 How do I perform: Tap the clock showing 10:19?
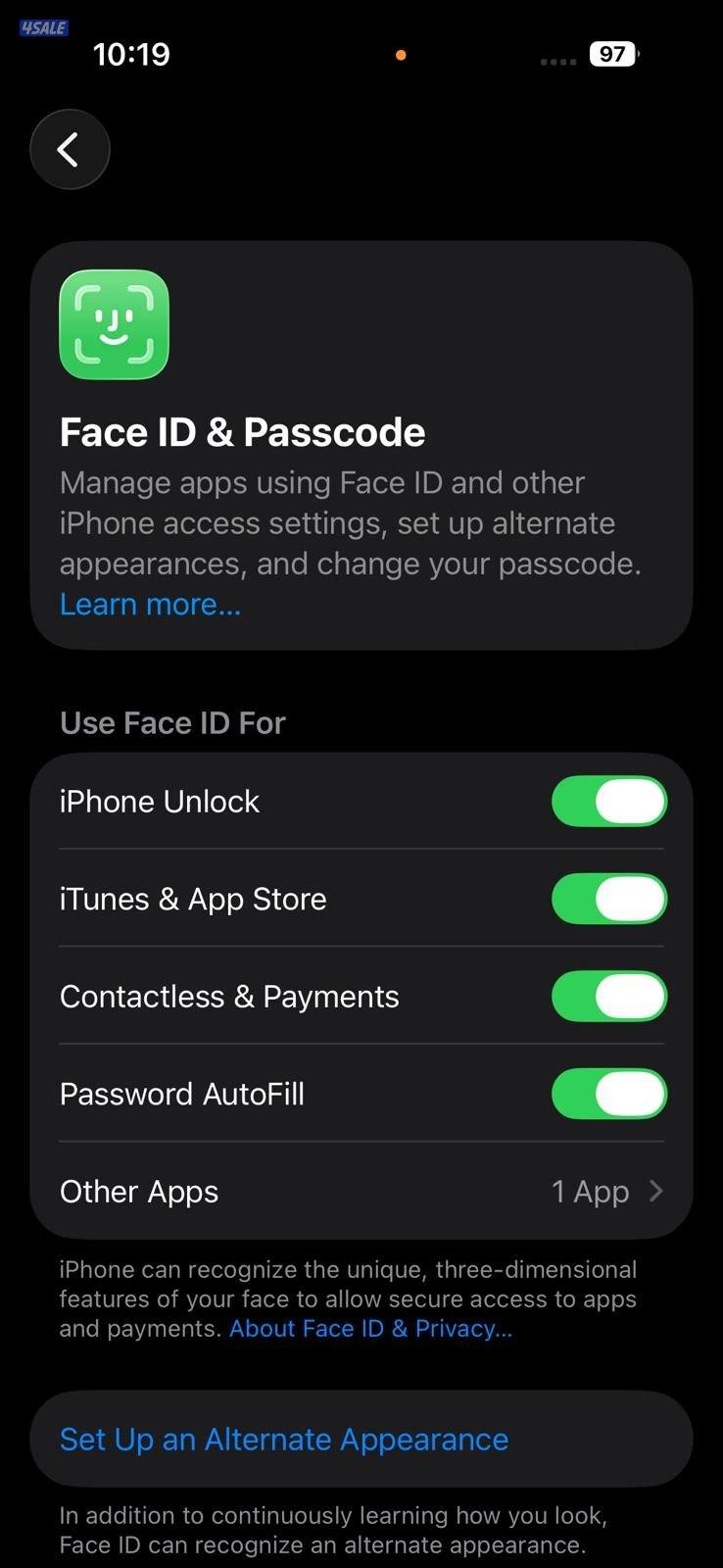coord(131,54)
